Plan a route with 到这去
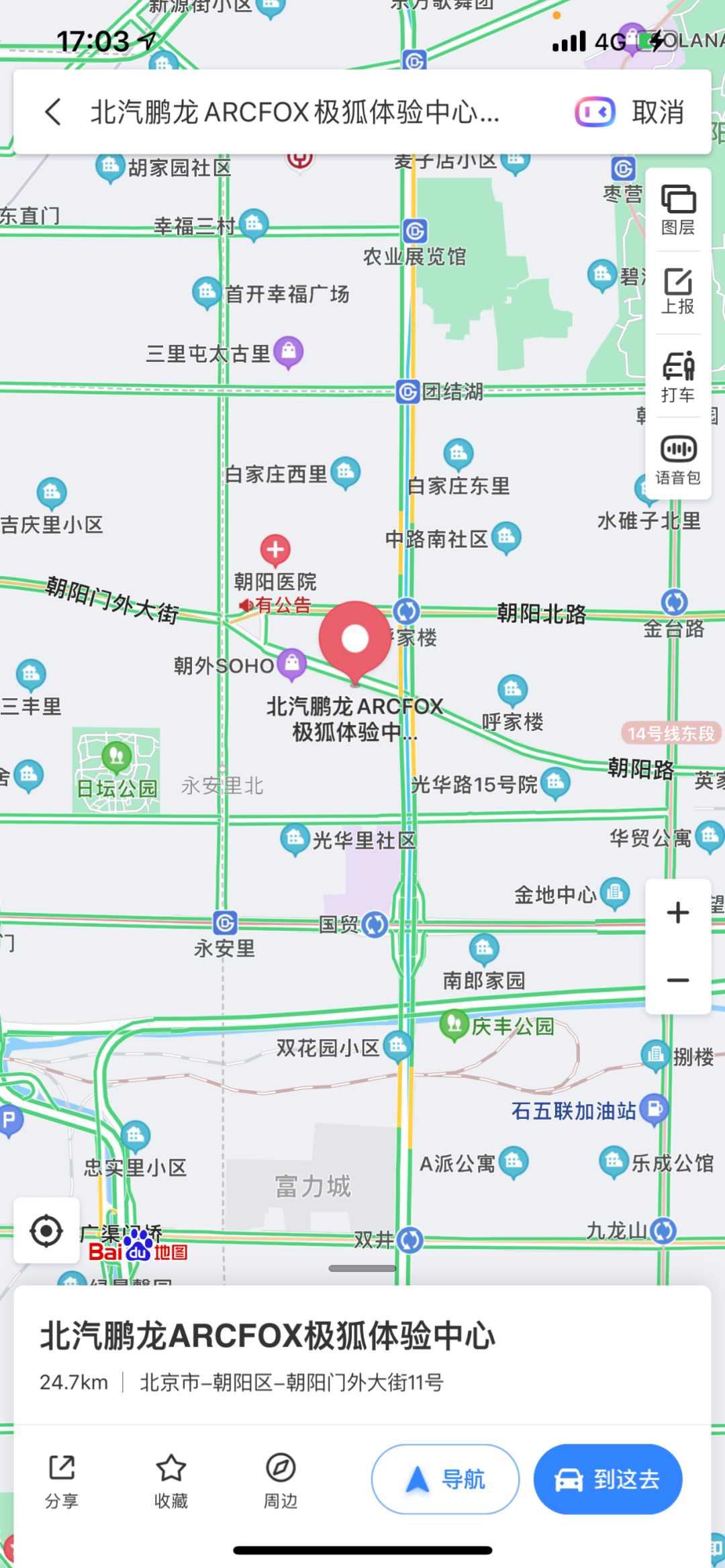 (608, 1479)
